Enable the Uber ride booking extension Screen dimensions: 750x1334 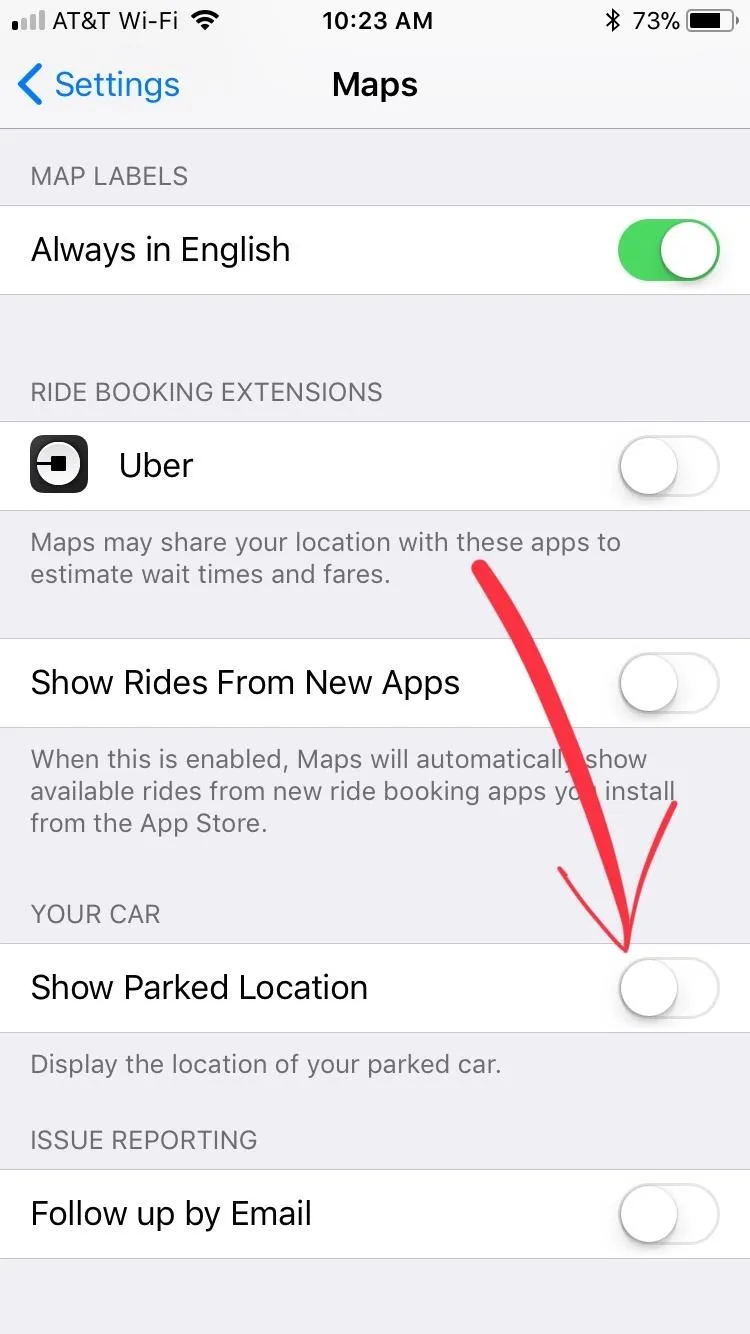coord(669,466)
